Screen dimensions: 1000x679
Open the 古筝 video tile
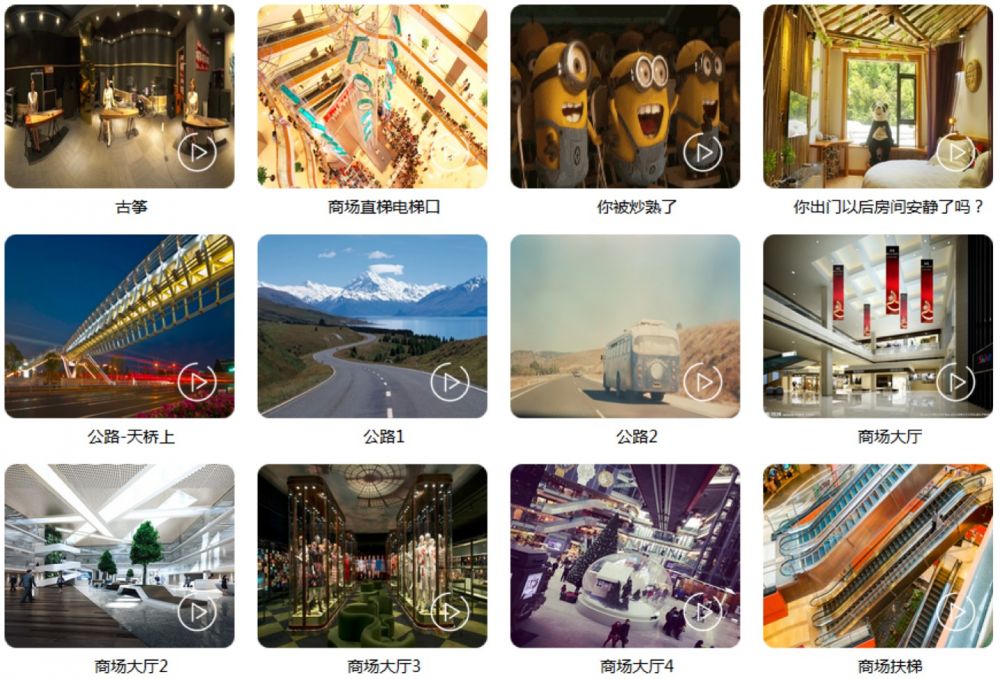click(119, 97)
